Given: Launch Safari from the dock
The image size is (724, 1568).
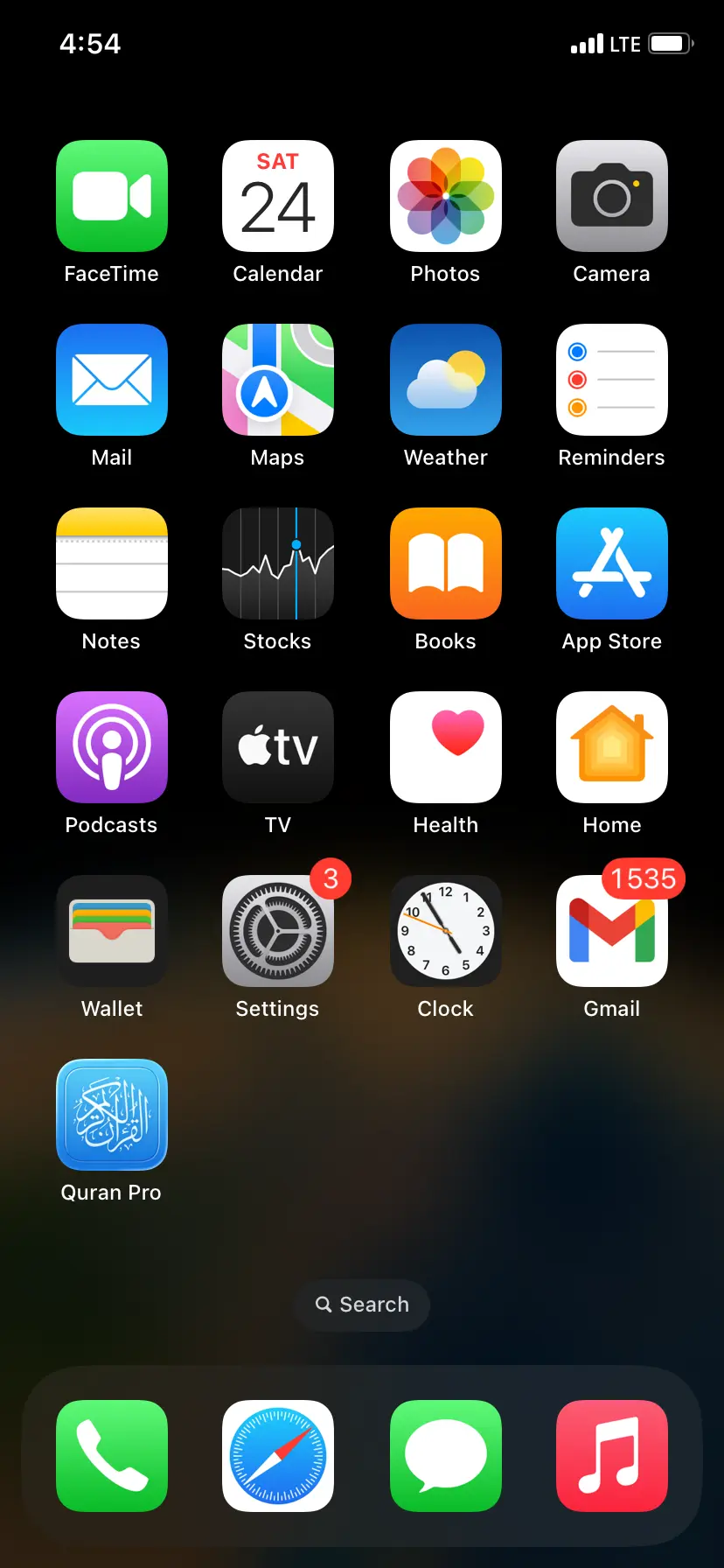Looking at the screenshot, I should (278, 1456).
